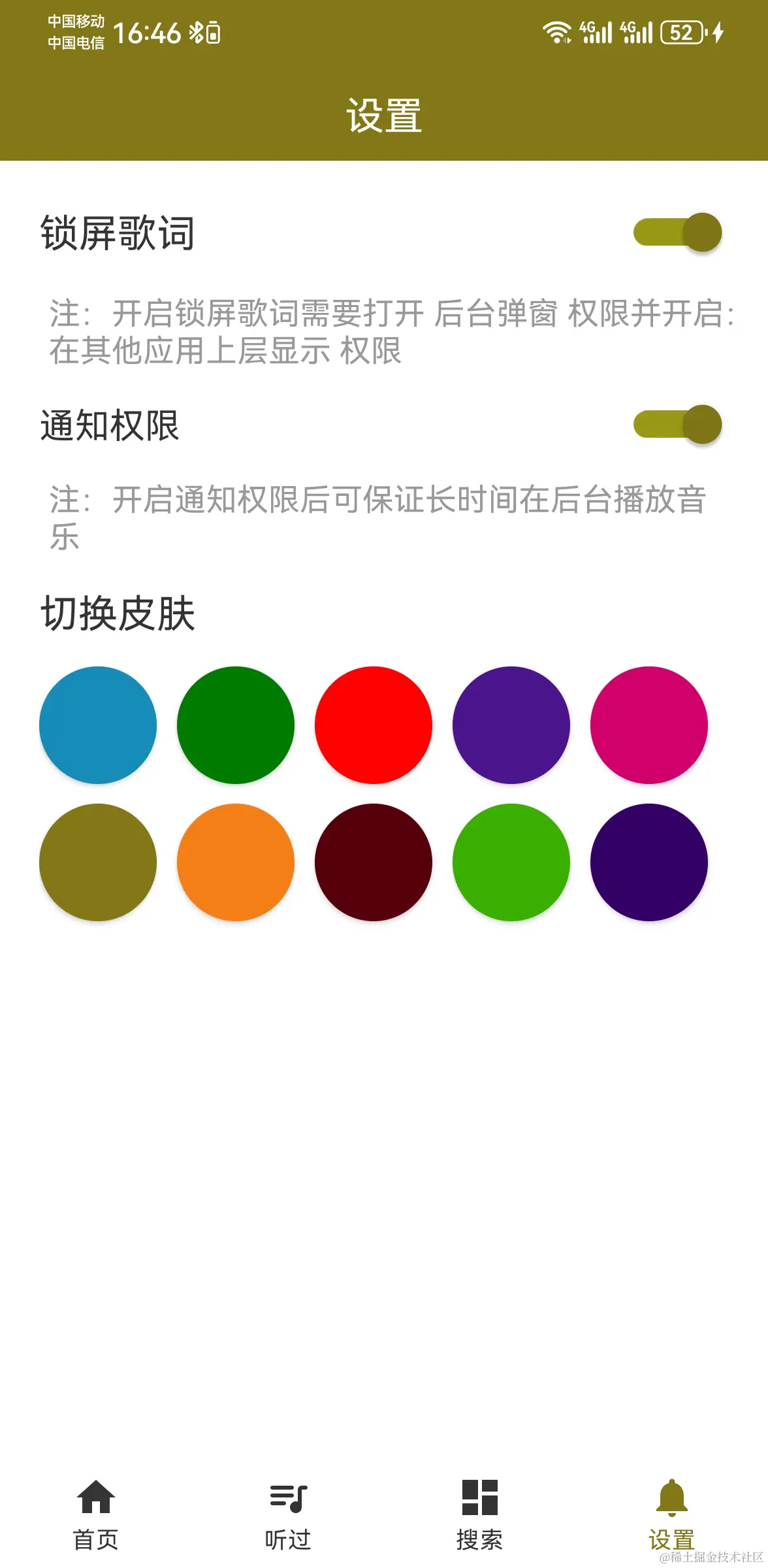
Task: Apply the magenta pink skin color
Action: pyautogui.click(x=649, y=725)
